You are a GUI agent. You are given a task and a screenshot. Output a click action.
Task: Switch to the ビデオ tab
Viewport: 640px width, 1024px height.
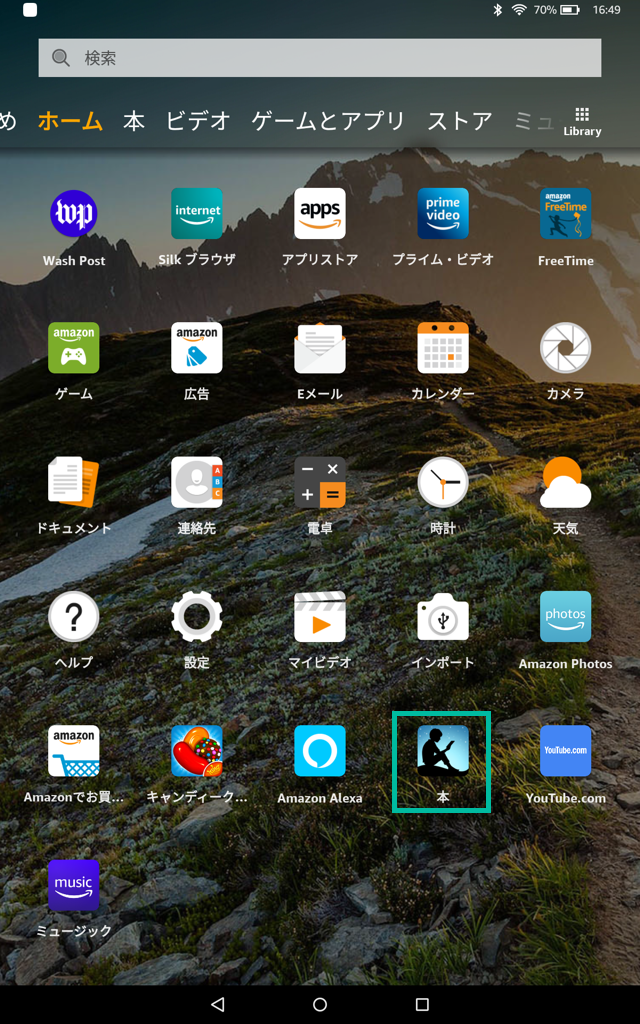click(x=198, y=121)
